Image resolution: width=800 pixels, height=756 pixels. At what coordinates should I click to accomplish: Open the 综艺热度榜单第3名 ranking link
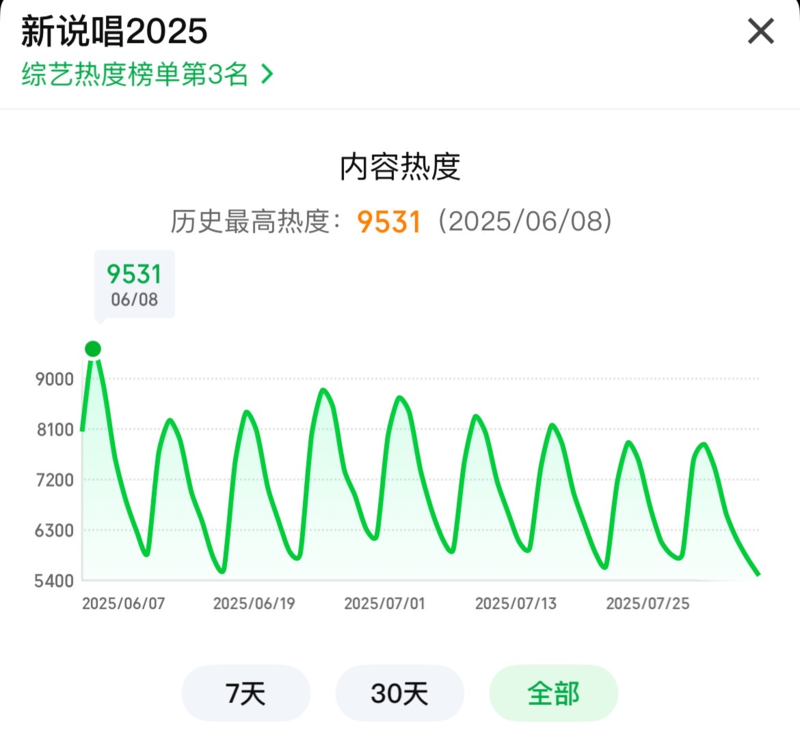(x=146, y=75)
